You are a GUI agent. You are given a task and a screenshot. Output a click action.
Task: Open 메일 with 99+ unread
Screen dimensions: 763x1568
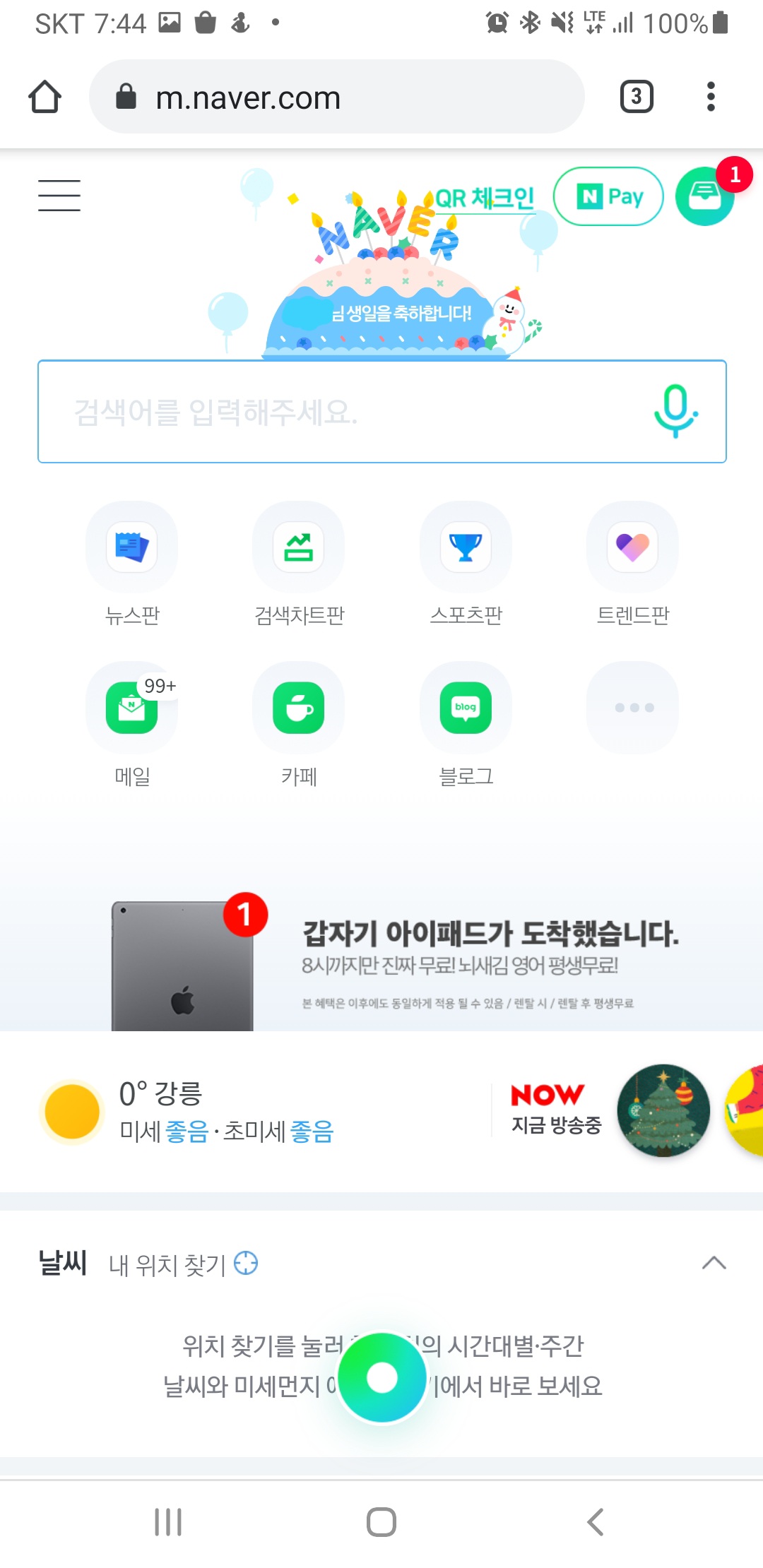tap(132, 708)
